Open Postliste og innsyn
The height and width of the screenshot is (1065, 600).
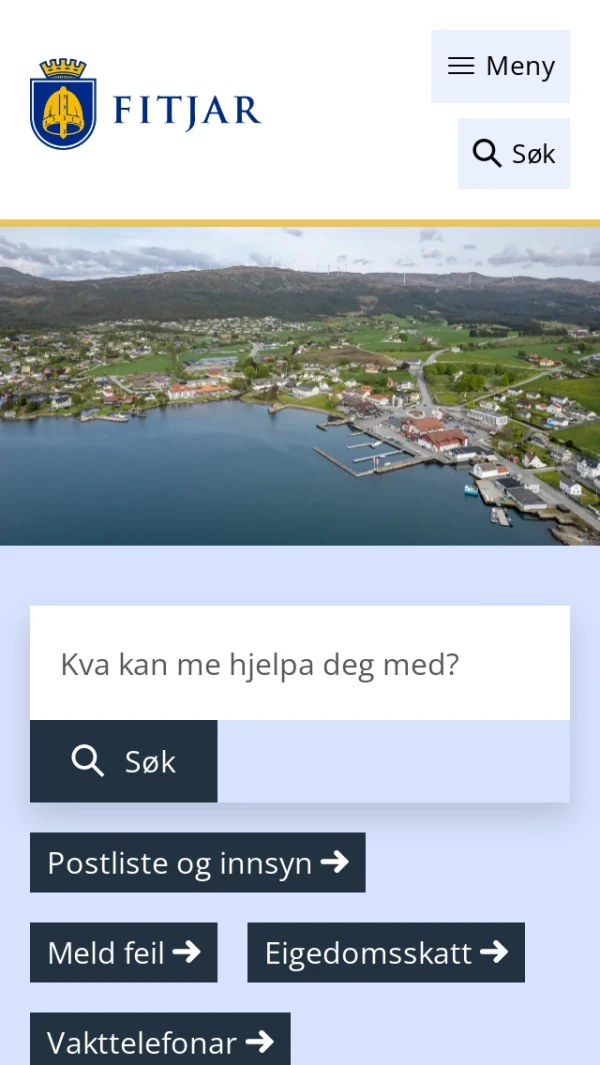[x=198, y=863]
